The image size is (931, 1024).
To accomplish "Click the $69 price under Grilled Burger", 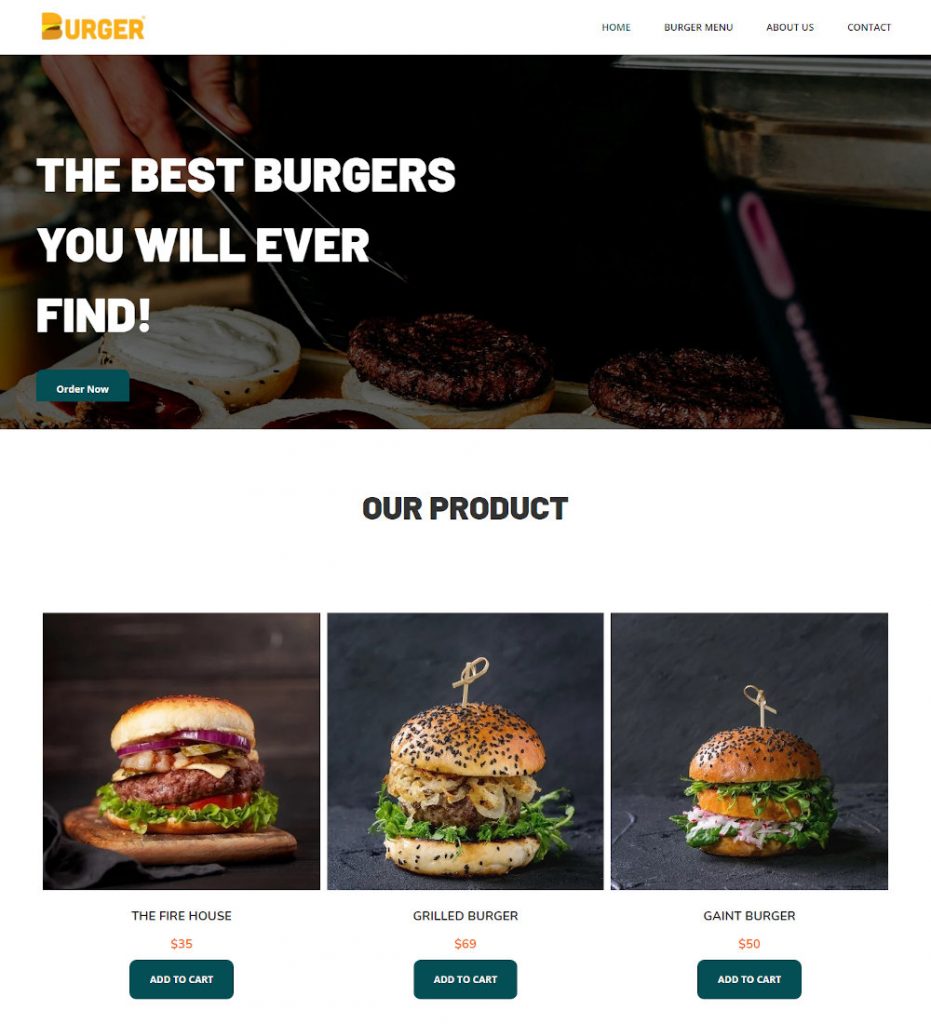I will click(x=465, y=943).
